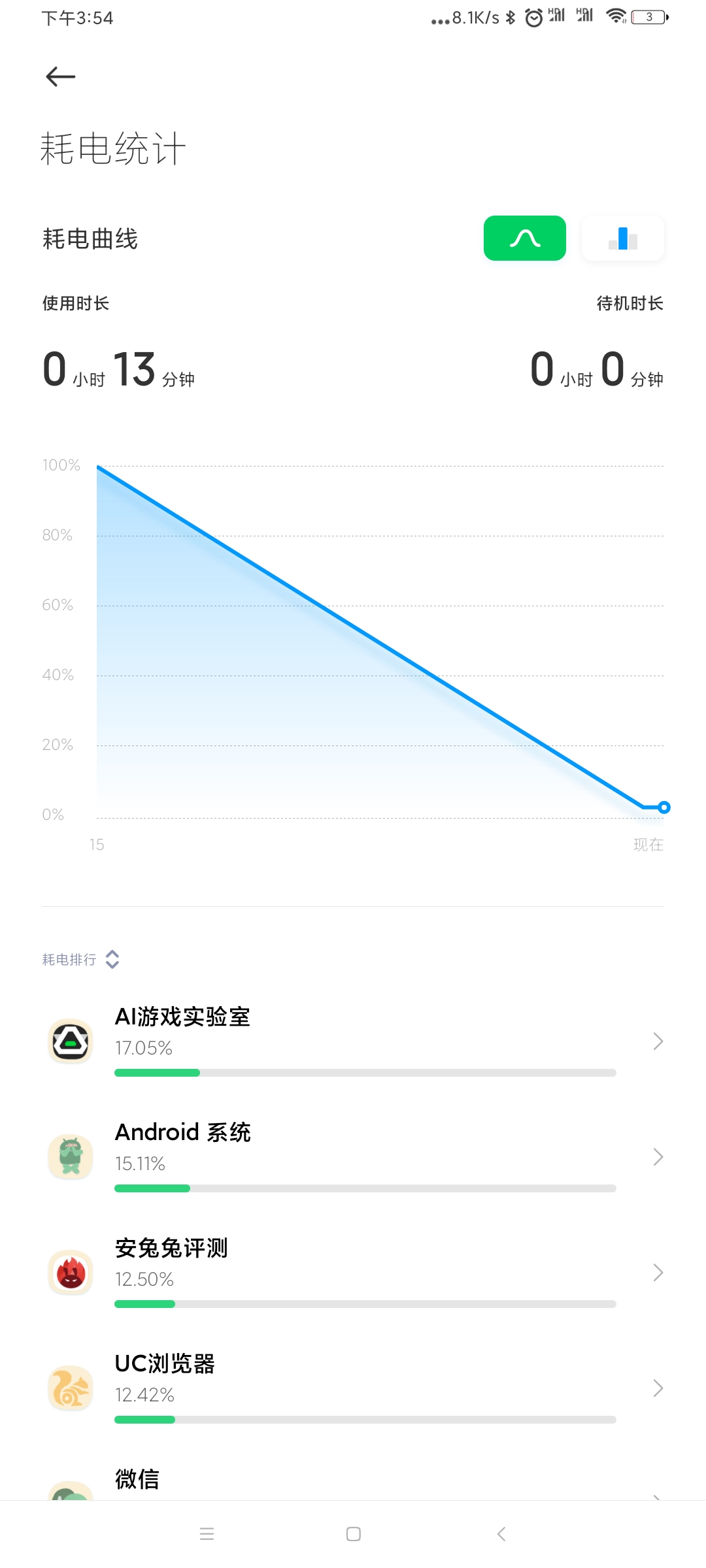
Task: Open UC浏览器 power usage details
Action: tap(353, 1388)
